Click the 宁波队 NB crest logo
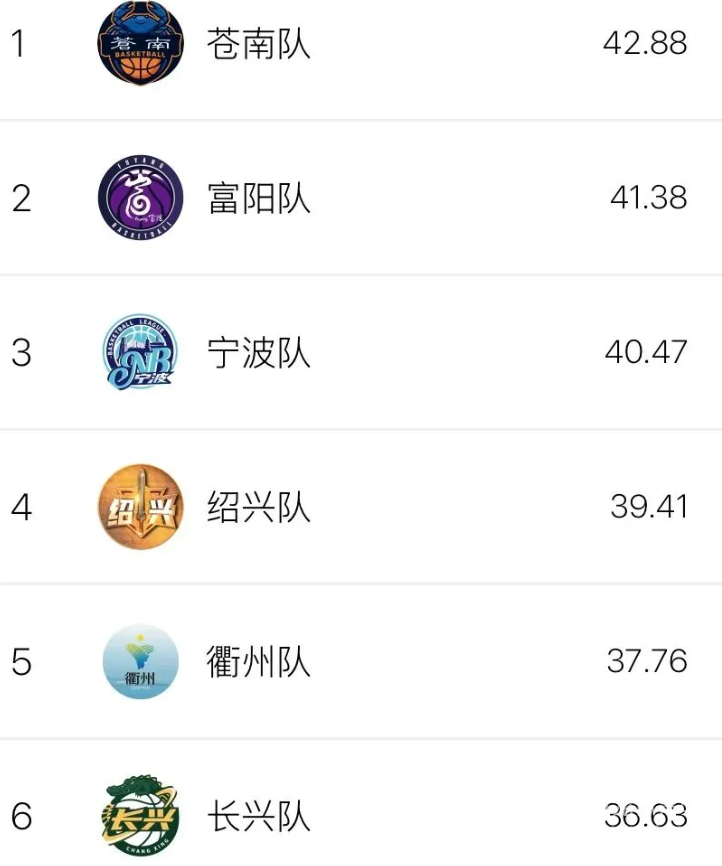The image size is (722, 866). click(x=140, y=353)
